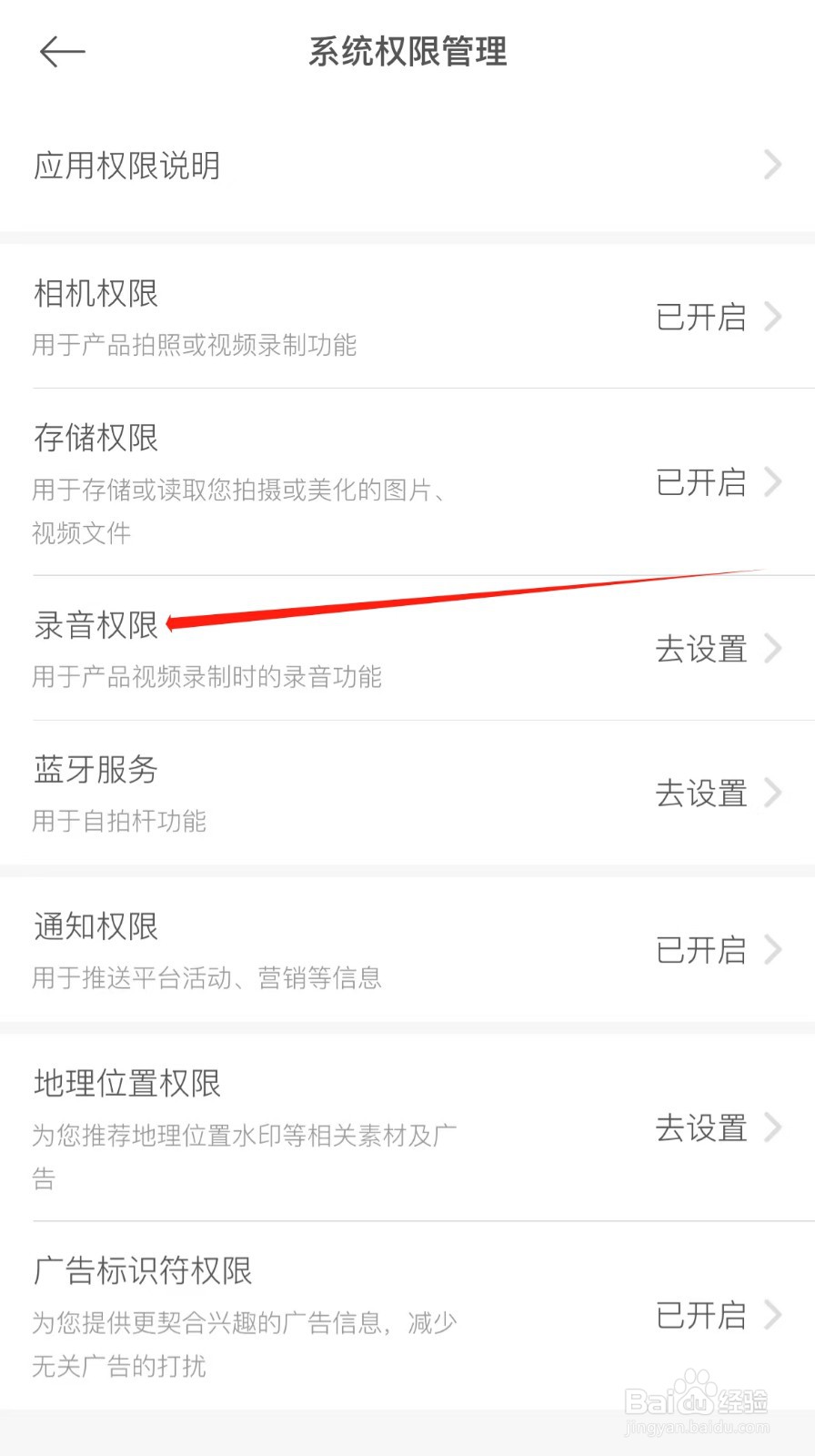
Task: Click 已开启 next to 相机权限
Action: [700, 317]
